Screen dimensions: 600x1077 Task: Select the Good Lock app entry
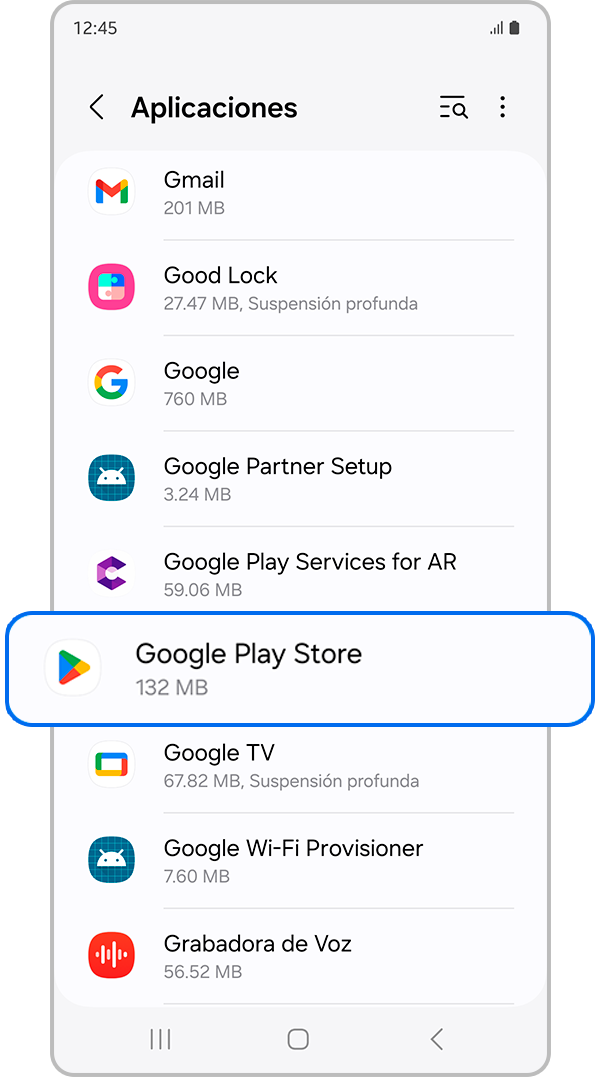point(300,288)
